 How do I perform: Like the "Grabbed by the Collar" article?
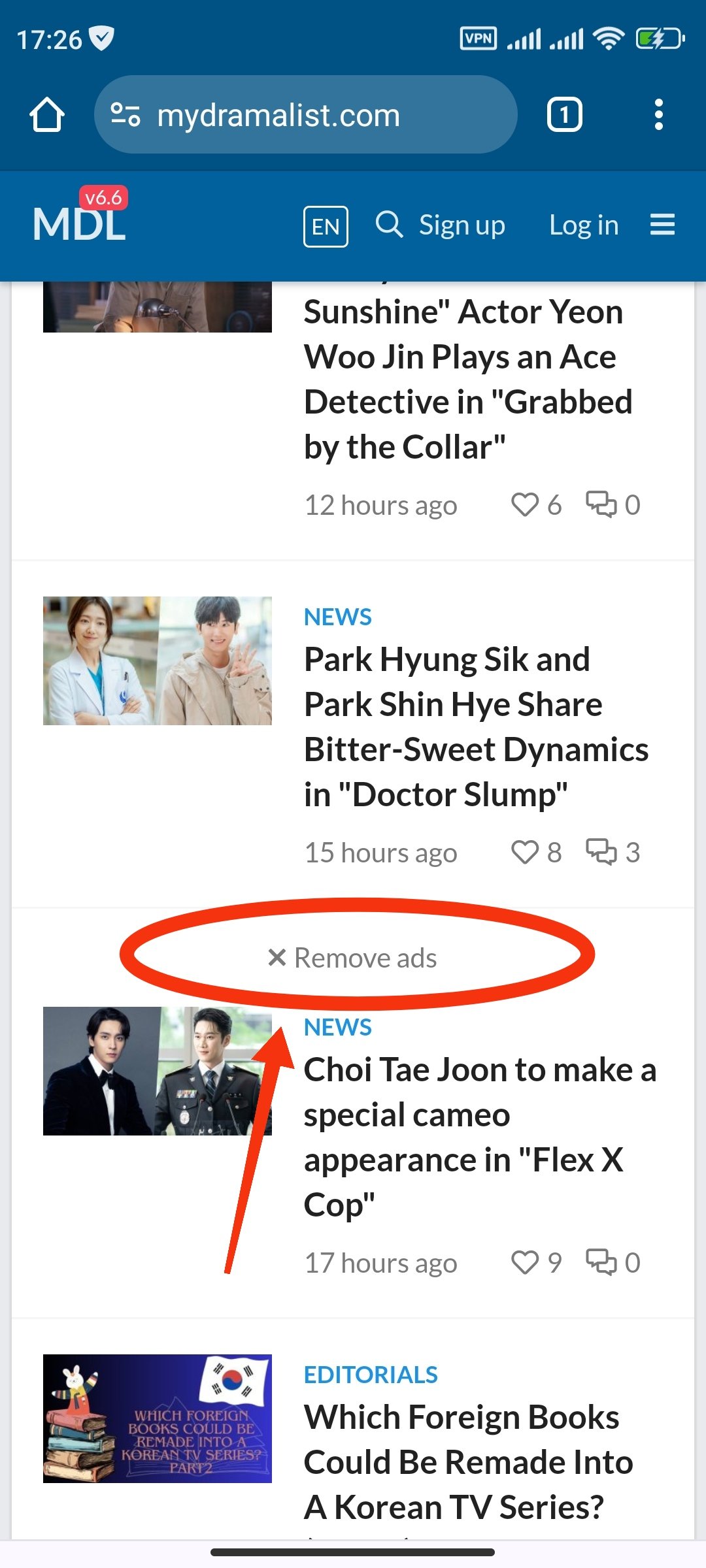525,505
